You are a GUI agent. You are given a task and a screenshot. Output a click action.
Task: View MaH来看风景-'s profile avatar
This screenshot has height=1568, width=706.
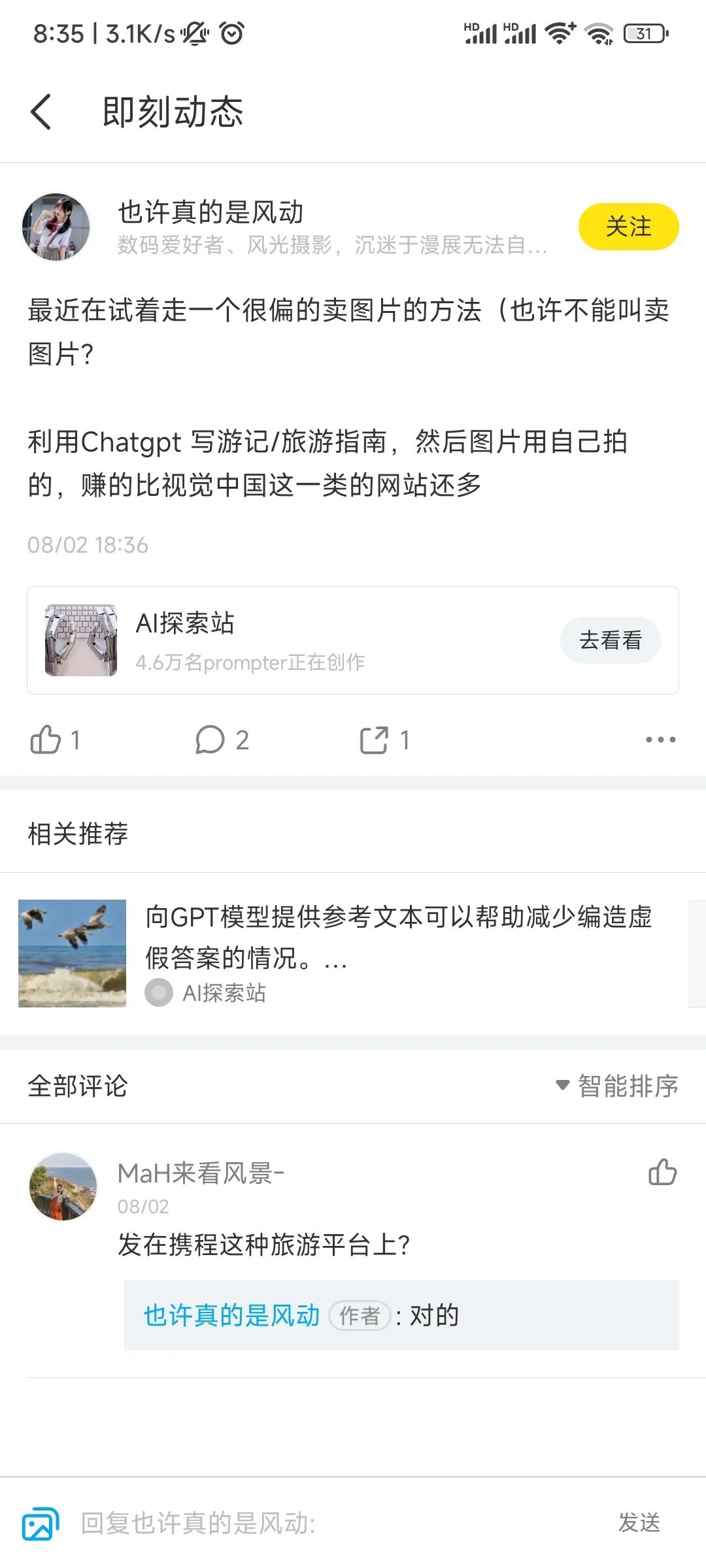tap(63, 1186)
